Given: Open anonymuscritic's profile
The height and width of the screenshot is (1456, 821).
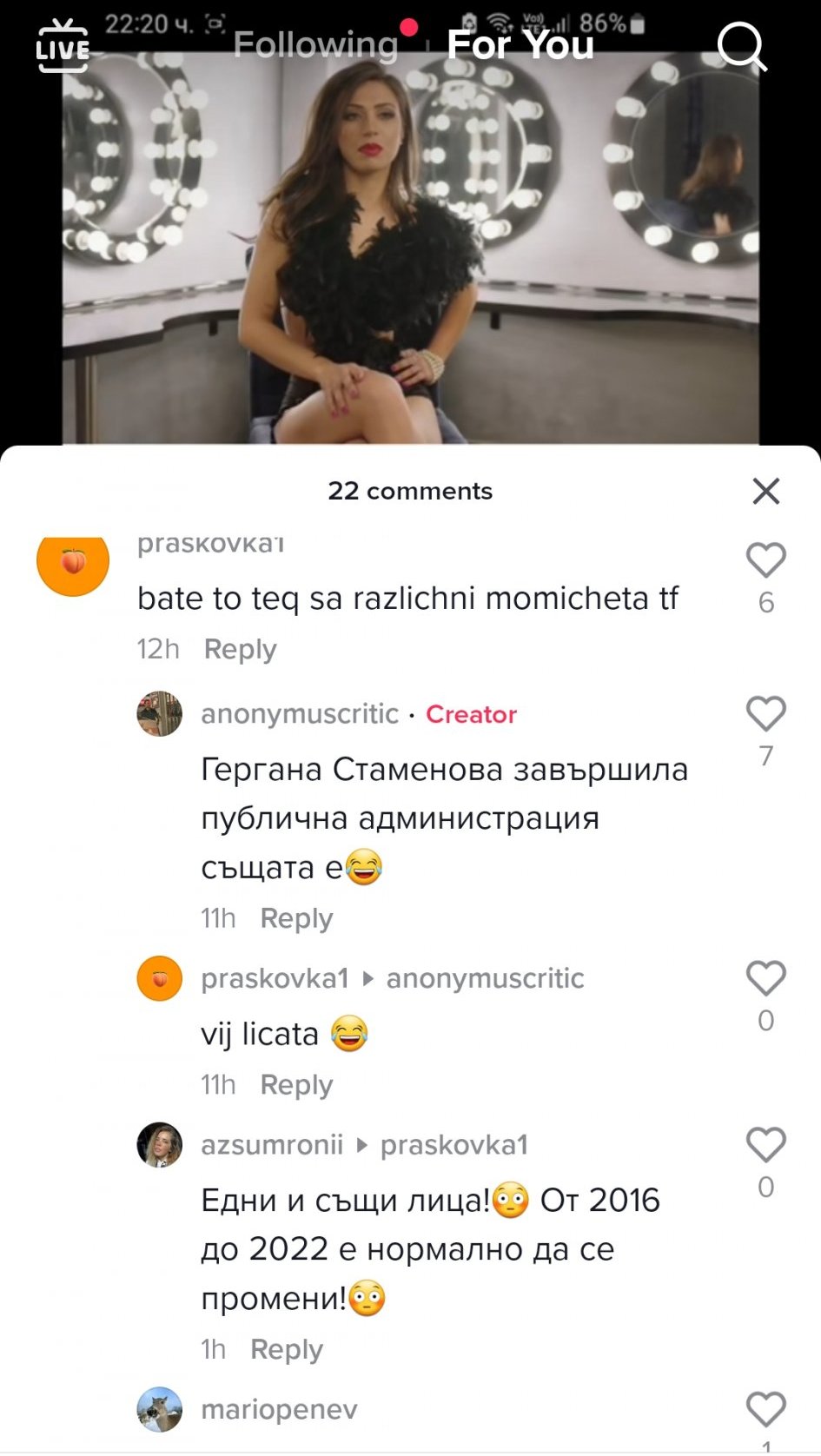Looking at the screenshot, I should 160,714.
